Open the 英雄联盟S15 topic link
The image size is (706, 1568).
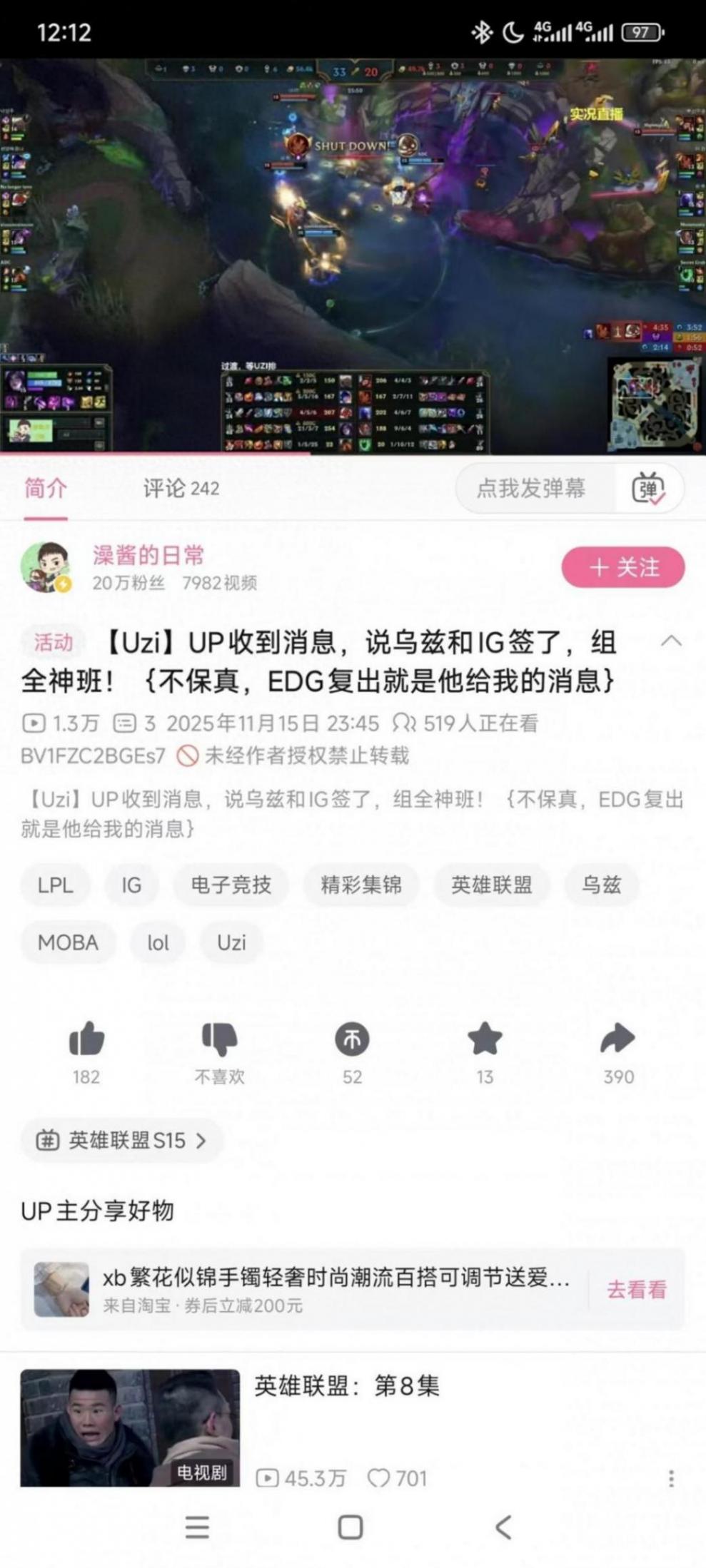click(121, 1141)
